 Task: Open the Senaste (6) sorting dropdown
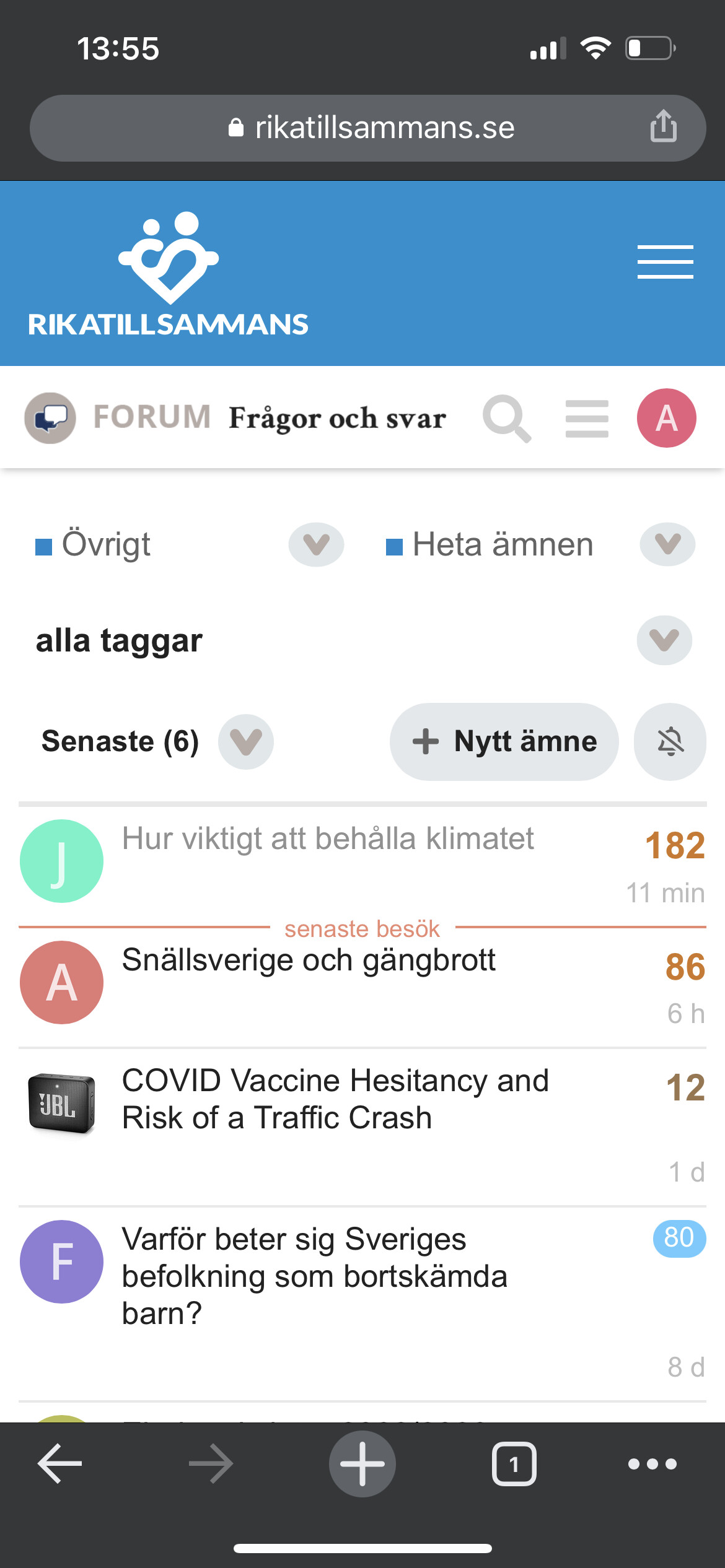pos(246,742)
